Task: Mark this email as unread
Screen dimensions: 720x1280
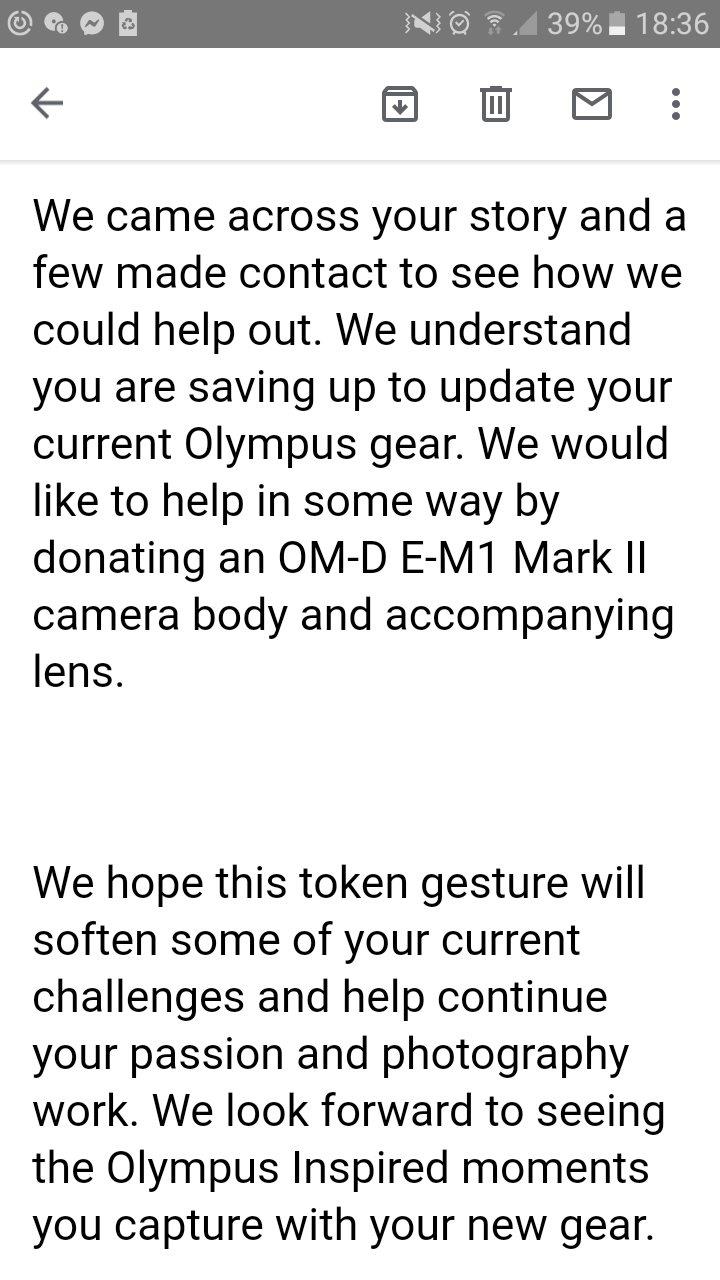Action: click(591, 104)
